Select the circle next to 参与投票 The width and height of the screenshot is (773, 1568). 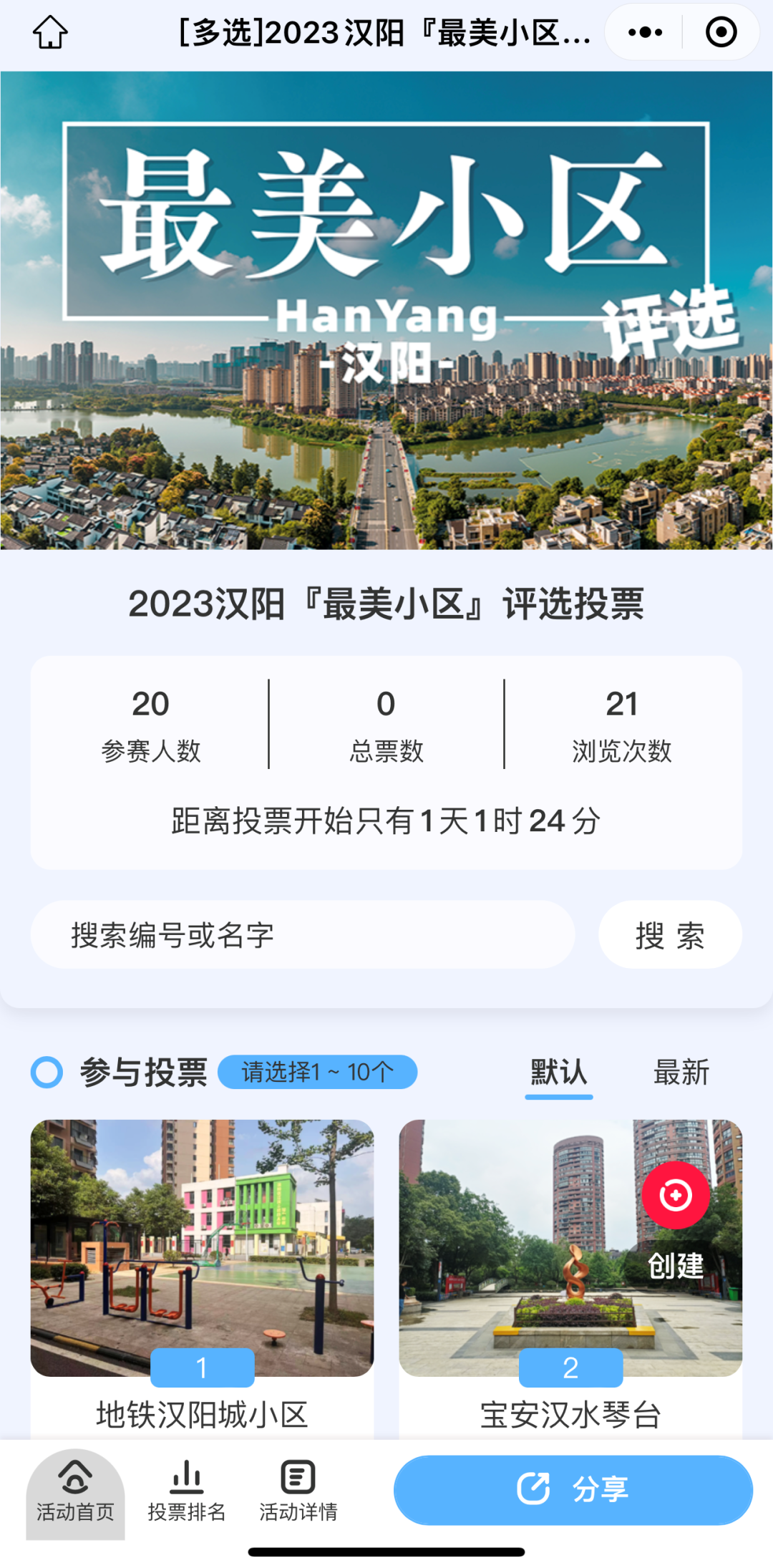[47, 1073]
